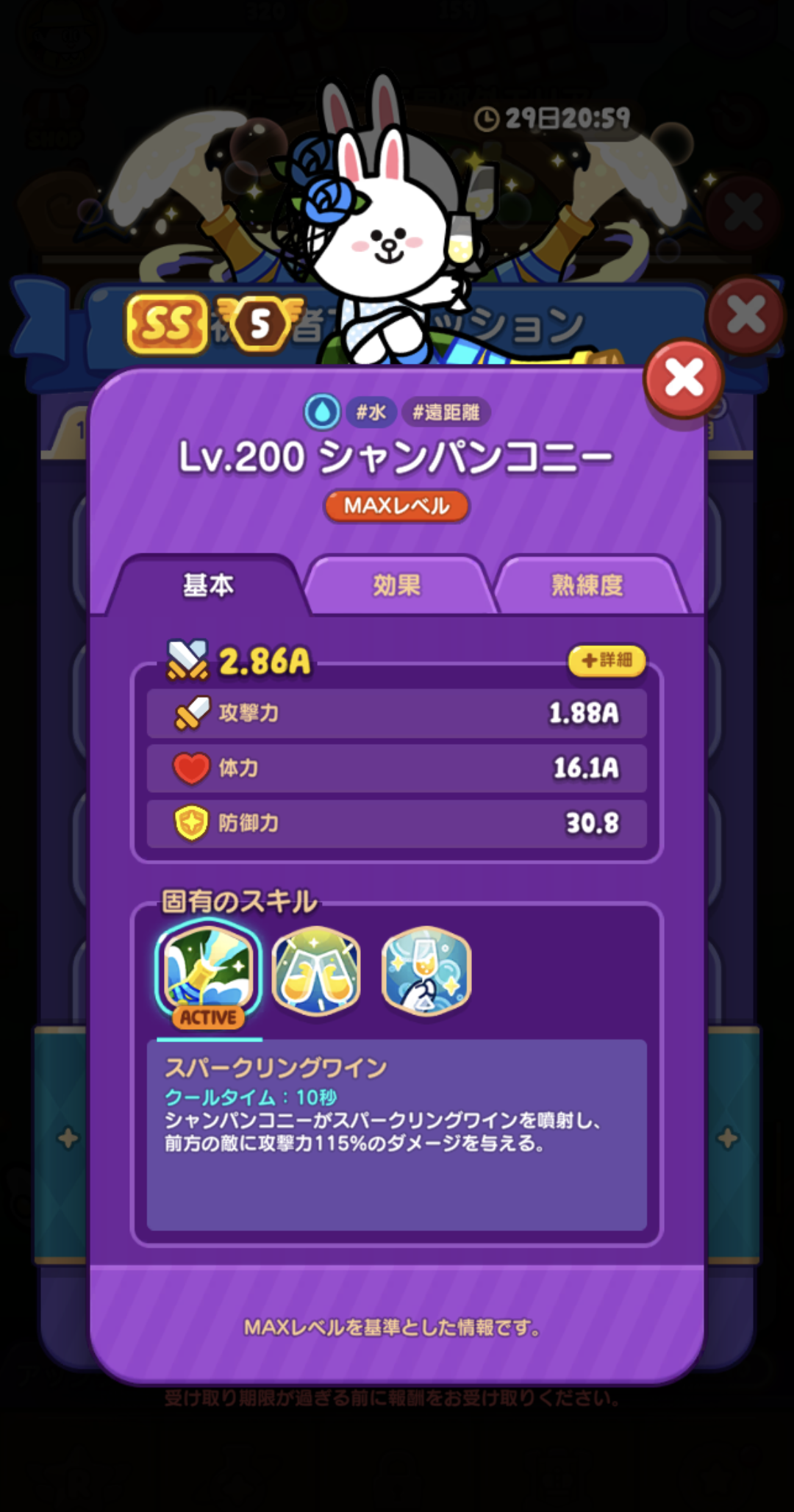Expand the 詳細 stats panel
Image resolution: width=794 pixels, height=1512 pixels.
(606, 662)
